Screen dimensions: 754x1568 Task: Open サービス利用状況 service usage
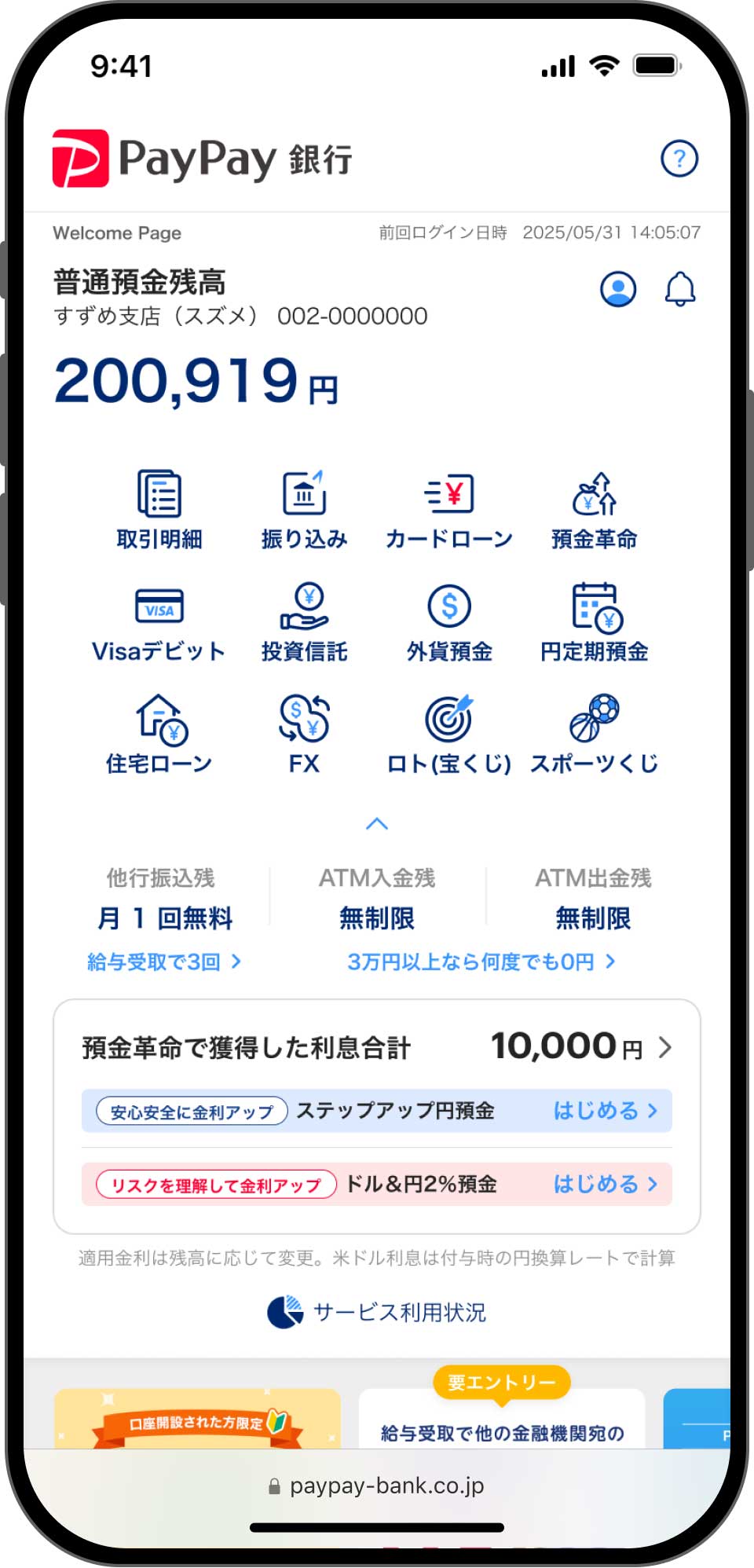tap(377, 1312)
